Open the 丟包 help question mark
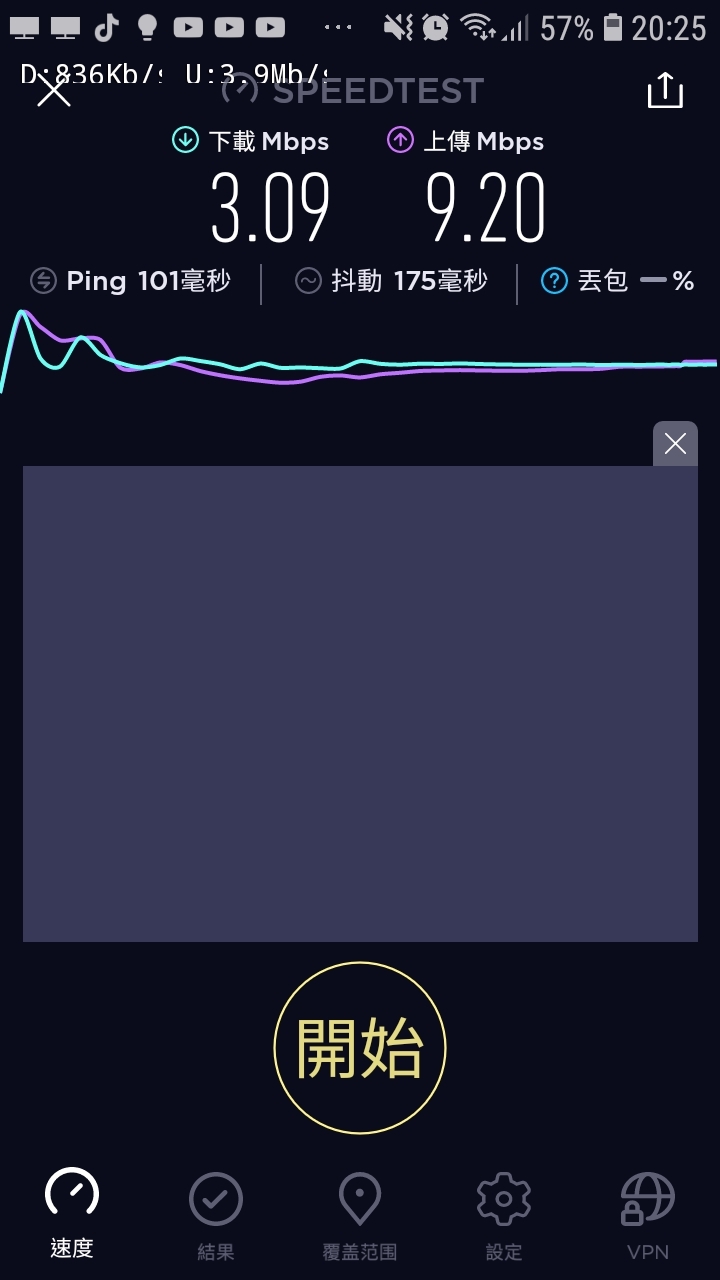 [554, 281]
